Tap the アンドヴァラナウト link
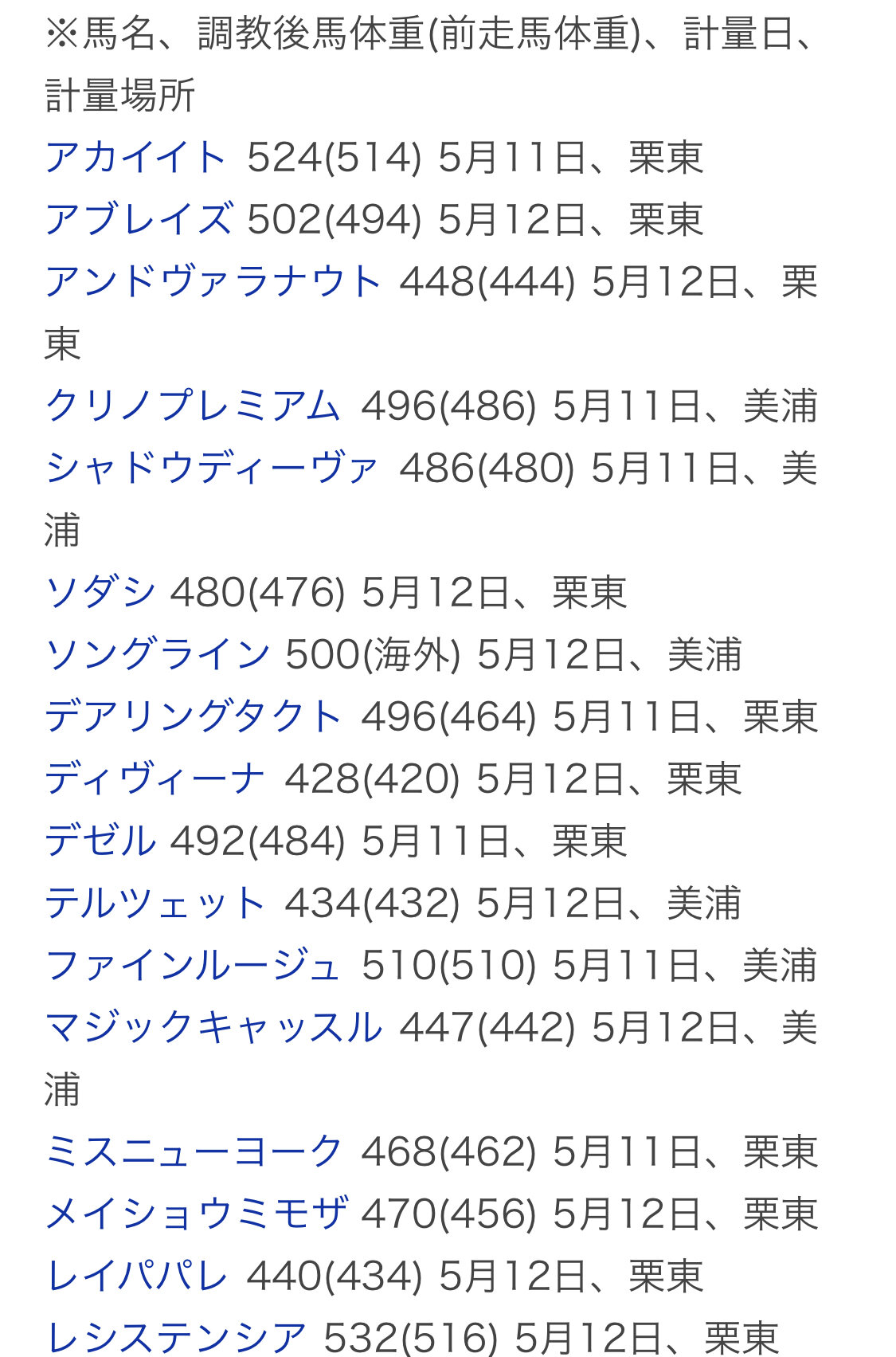The image size is (896, 1357). [213, 281]
